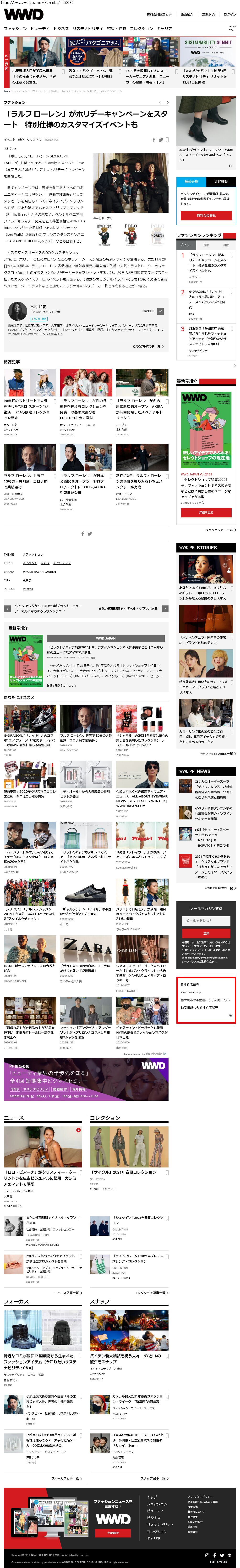Go to the ファッション menu section
The width and height of the screenshot is (240, 1568).
tap(15, 29)
